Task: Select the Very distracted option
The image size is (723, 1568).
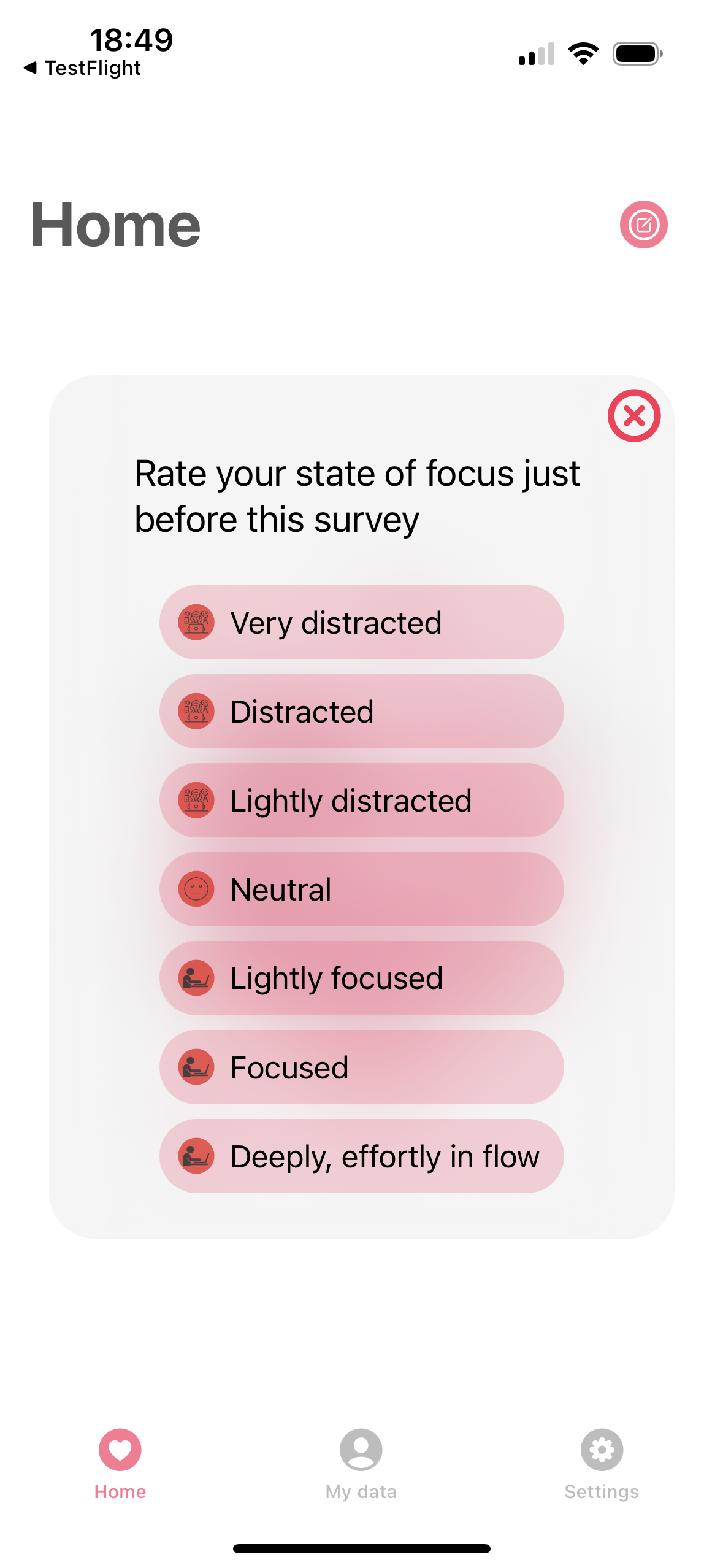Action: (361, 623)
